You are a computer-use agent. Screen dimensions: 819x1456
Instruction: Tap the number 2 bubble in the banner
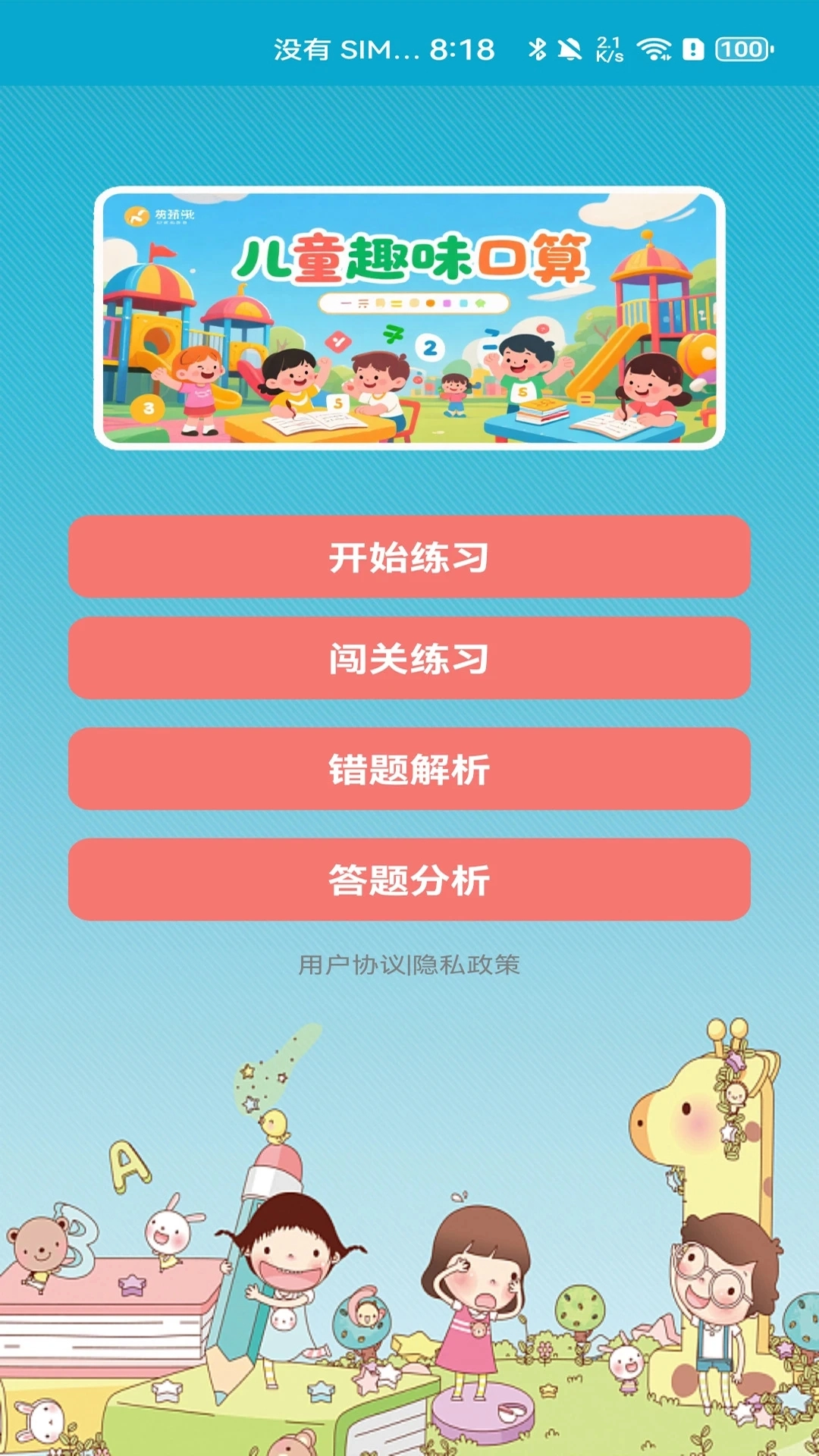point(429,346)
